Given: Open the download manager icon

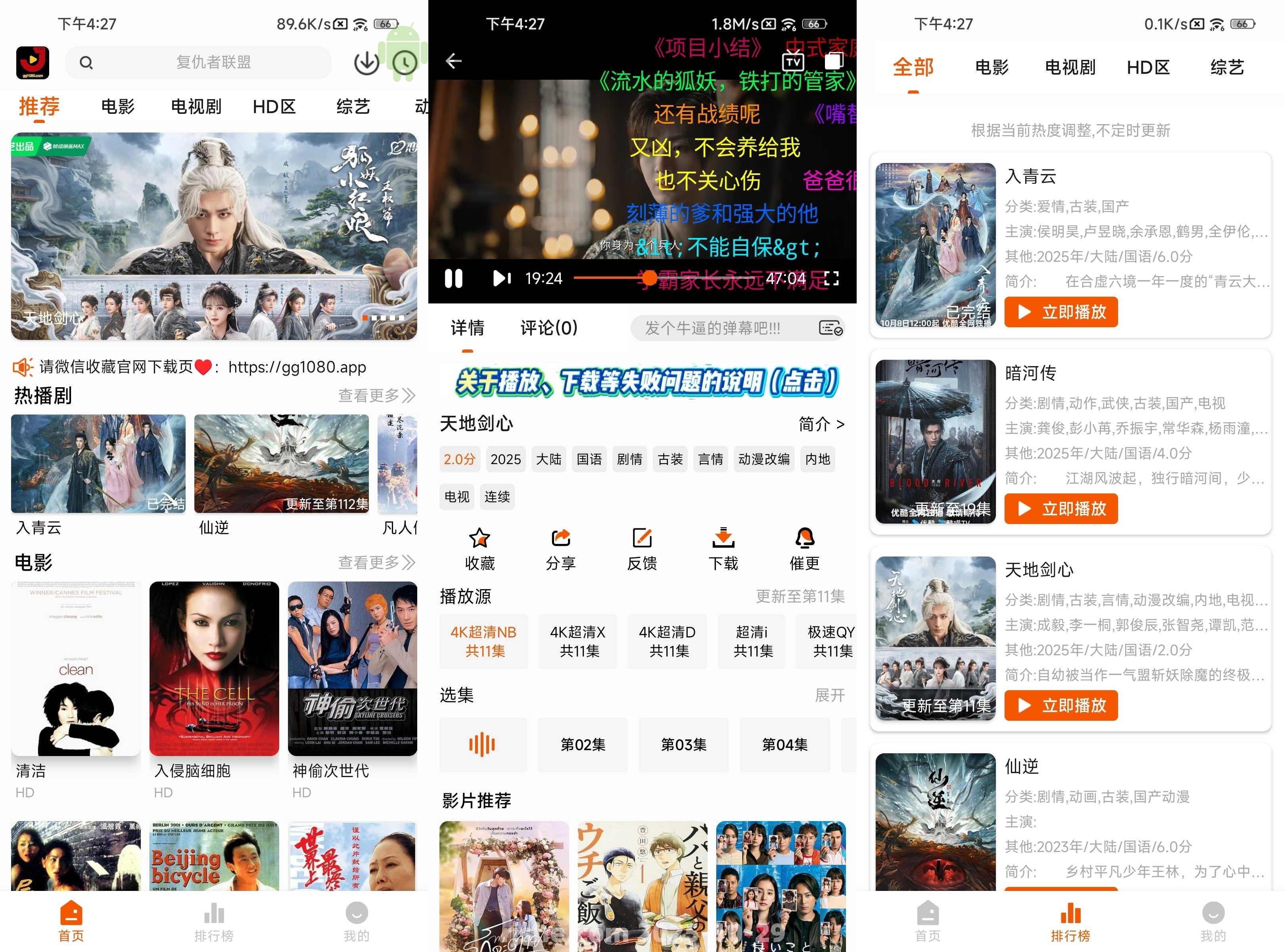Looking at the screenshot, I should [x=366, y=63].
